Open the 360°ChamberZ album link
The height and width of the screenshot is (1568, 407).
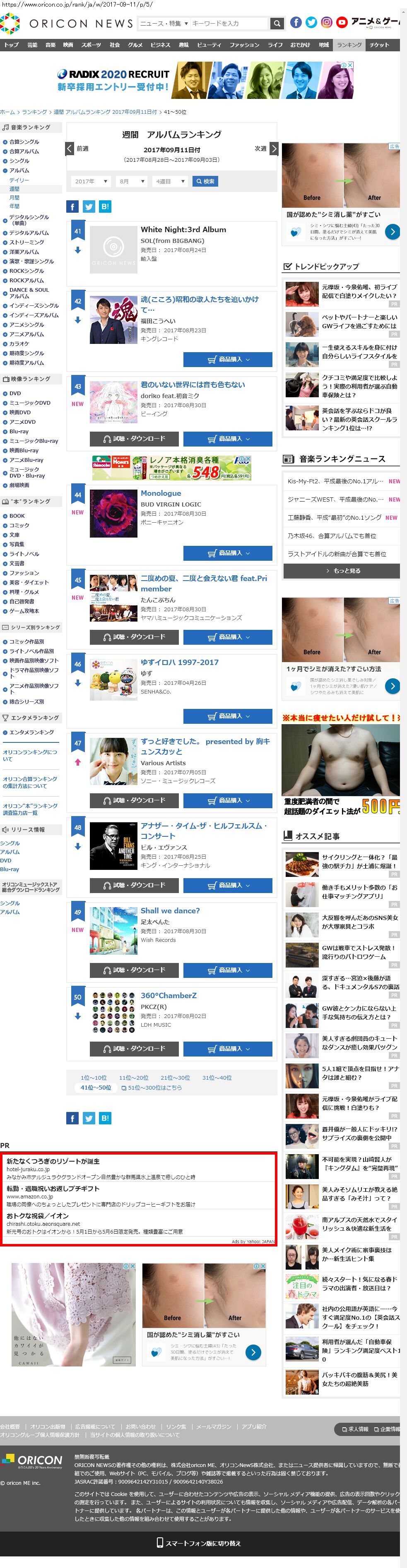(x=168, y=995)
